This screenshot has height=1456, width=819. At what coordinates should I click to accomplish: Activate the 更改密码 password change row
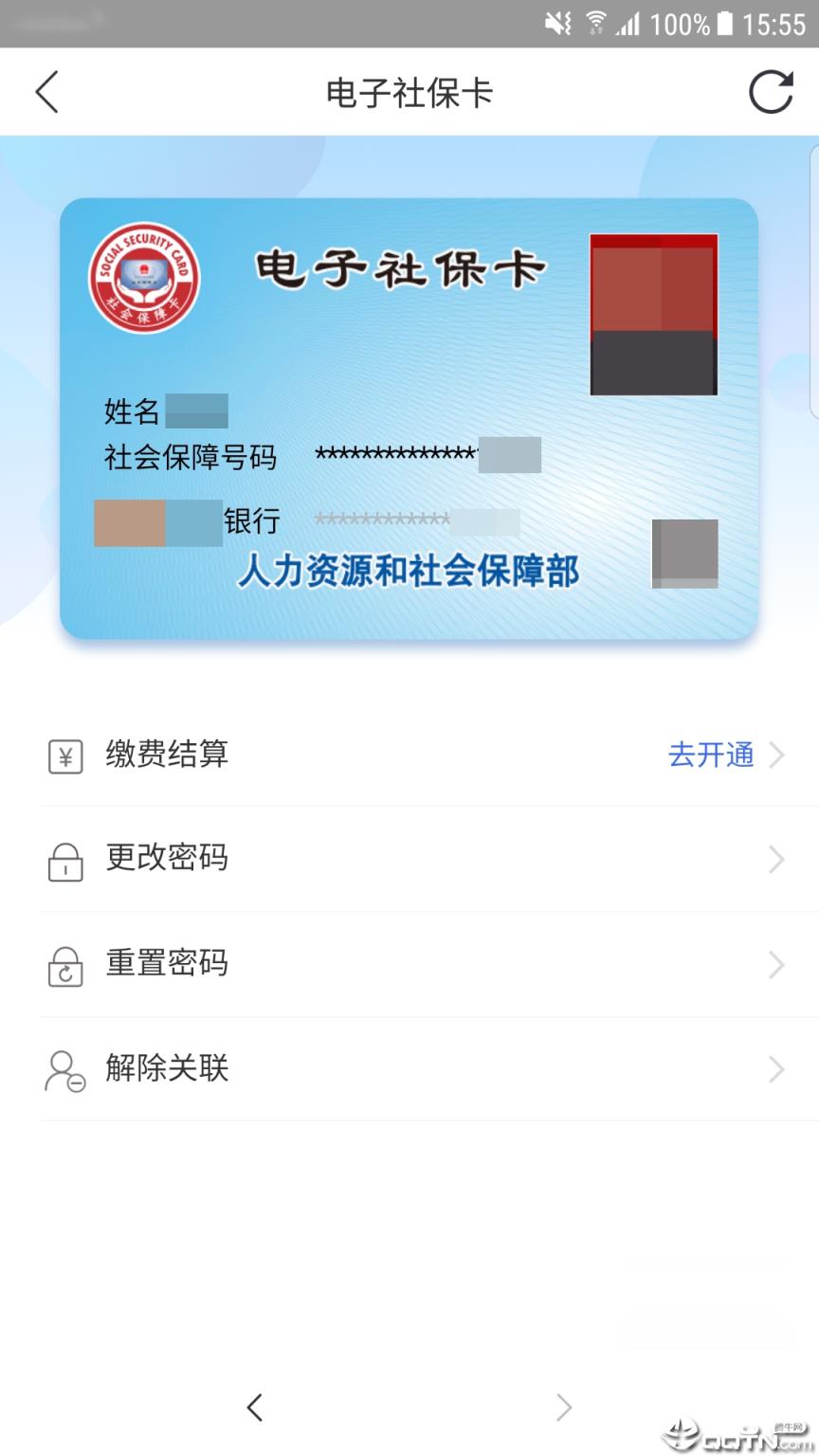pos(167,860)
